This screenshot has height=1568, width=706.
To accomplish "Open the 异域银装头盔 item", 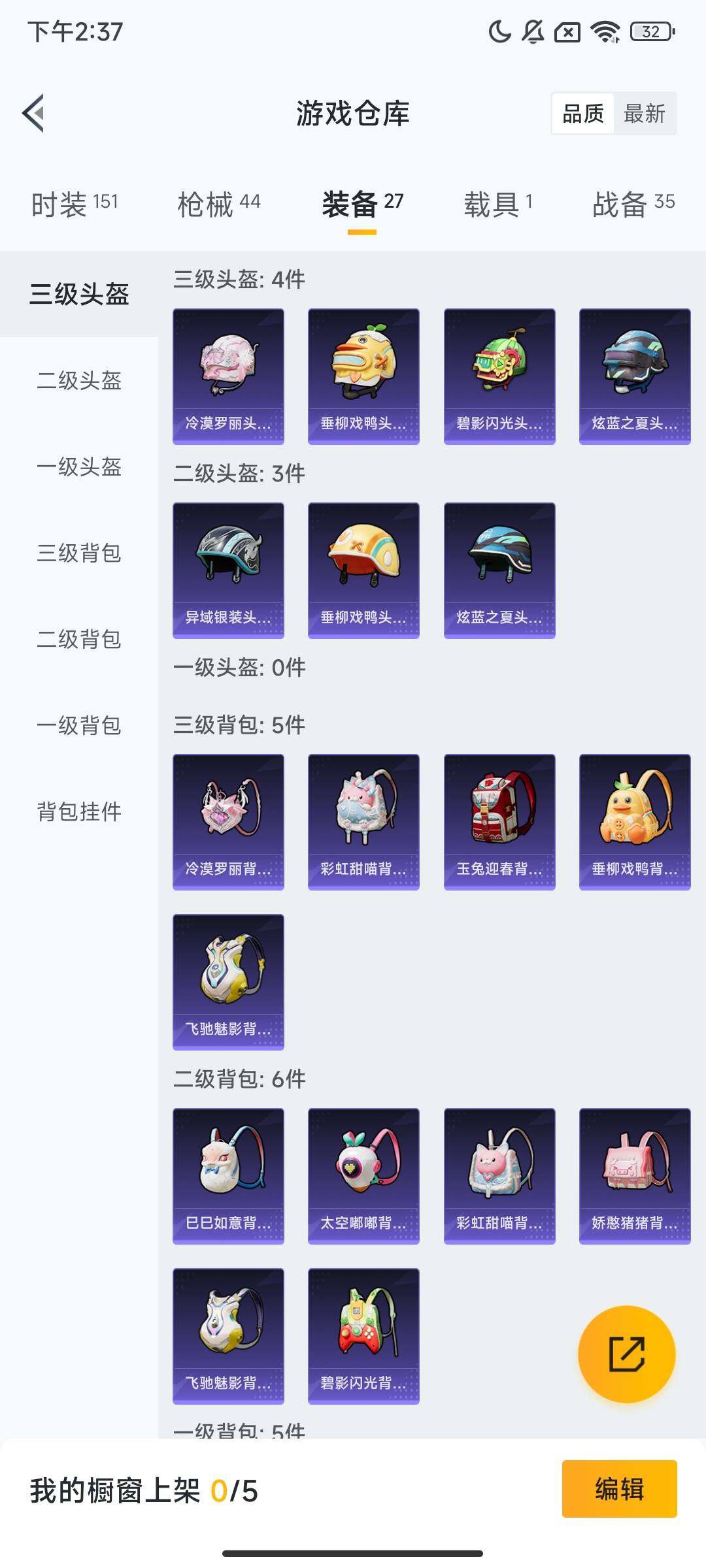I will 228,570.
